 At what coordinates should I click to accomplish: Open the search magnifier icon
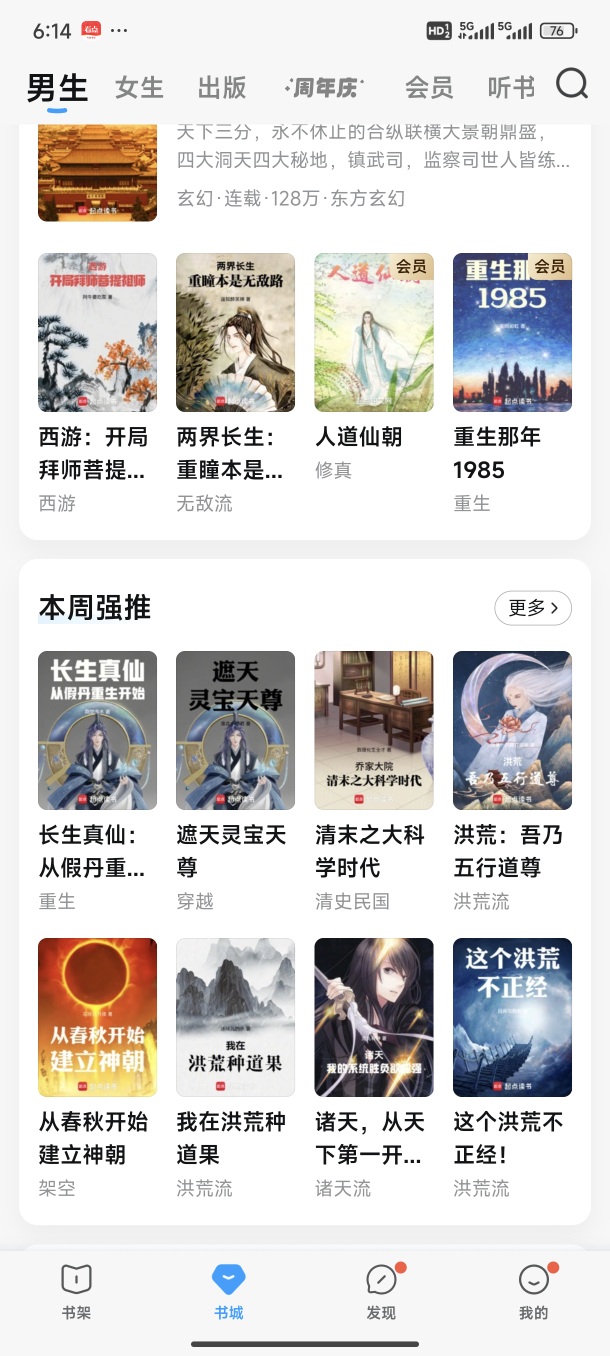tap(571, 84)
